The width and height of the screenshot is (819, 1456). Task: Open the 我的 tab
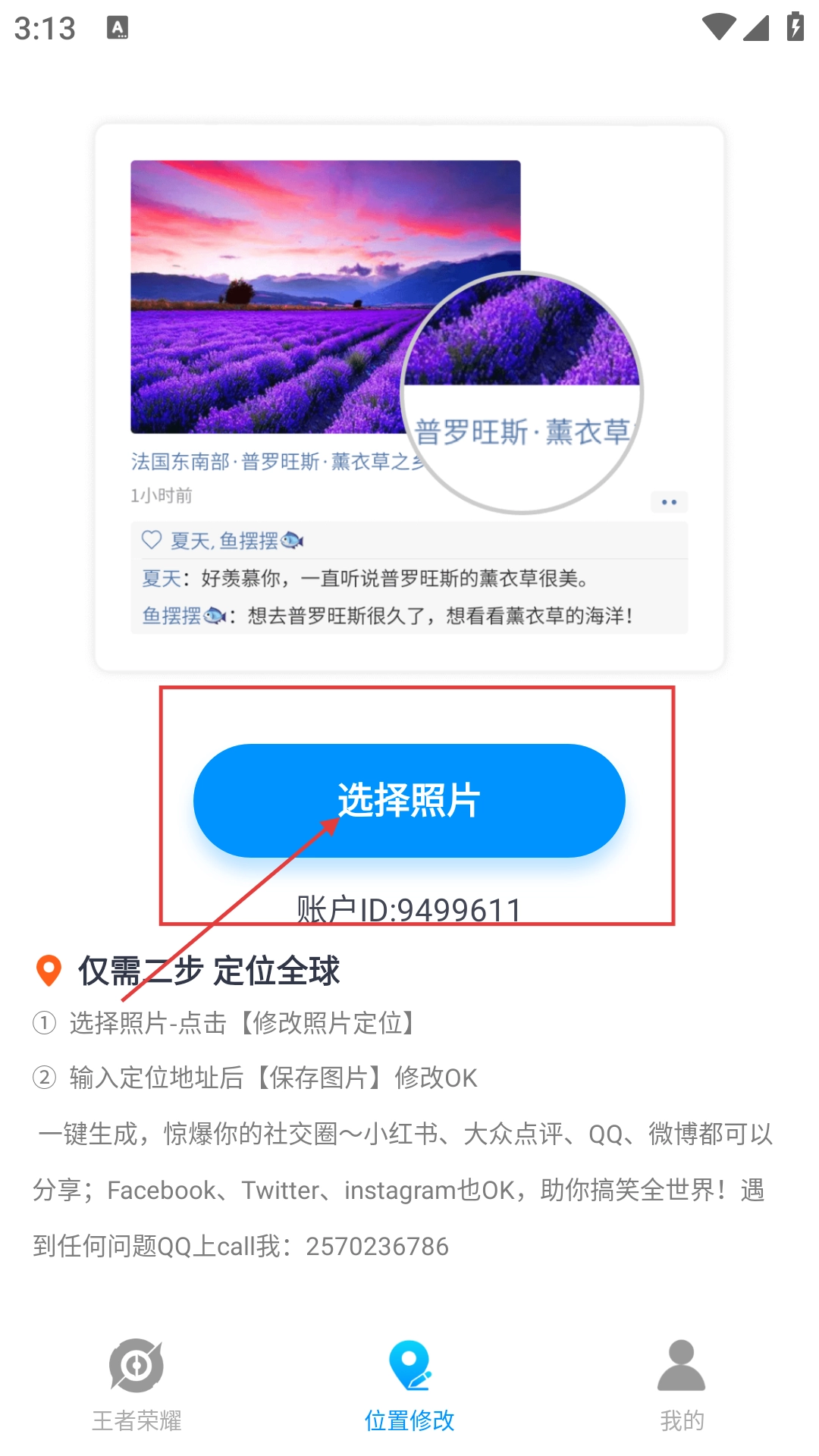pyautogui.click(x=682, y=1385)
